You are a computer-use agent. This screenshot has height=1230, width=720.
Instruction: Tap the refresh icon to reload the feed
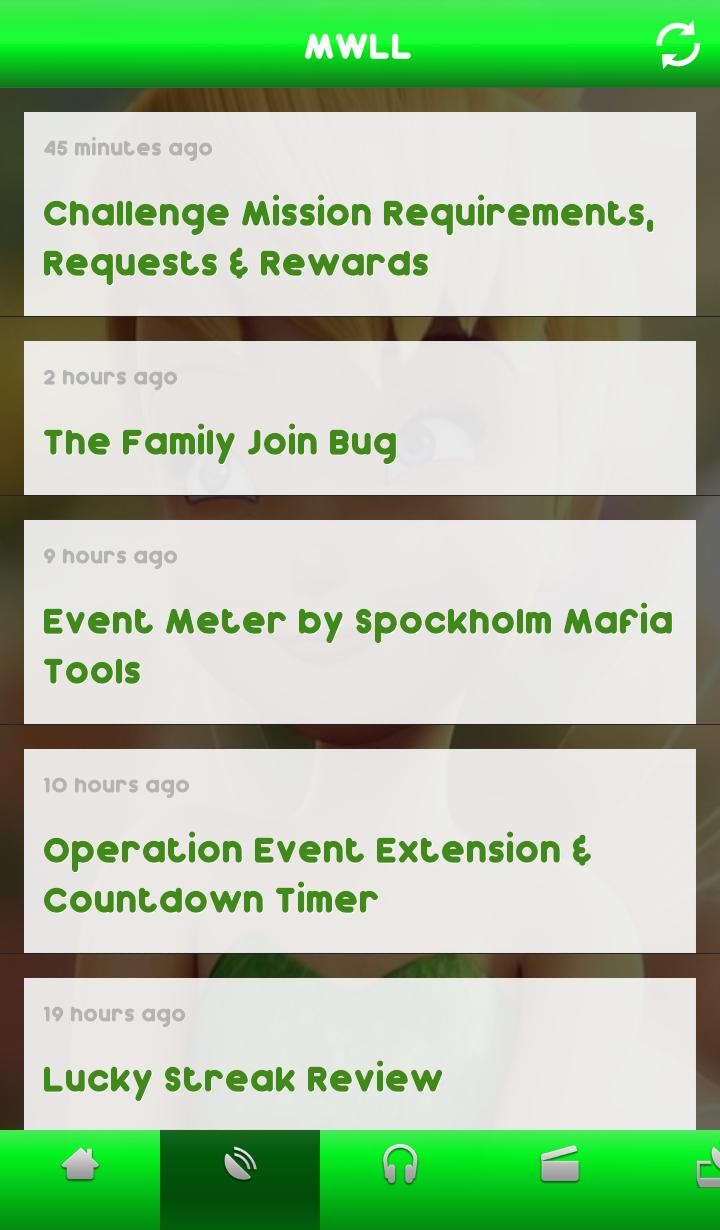pyautogui.click(x=678, y=44)
